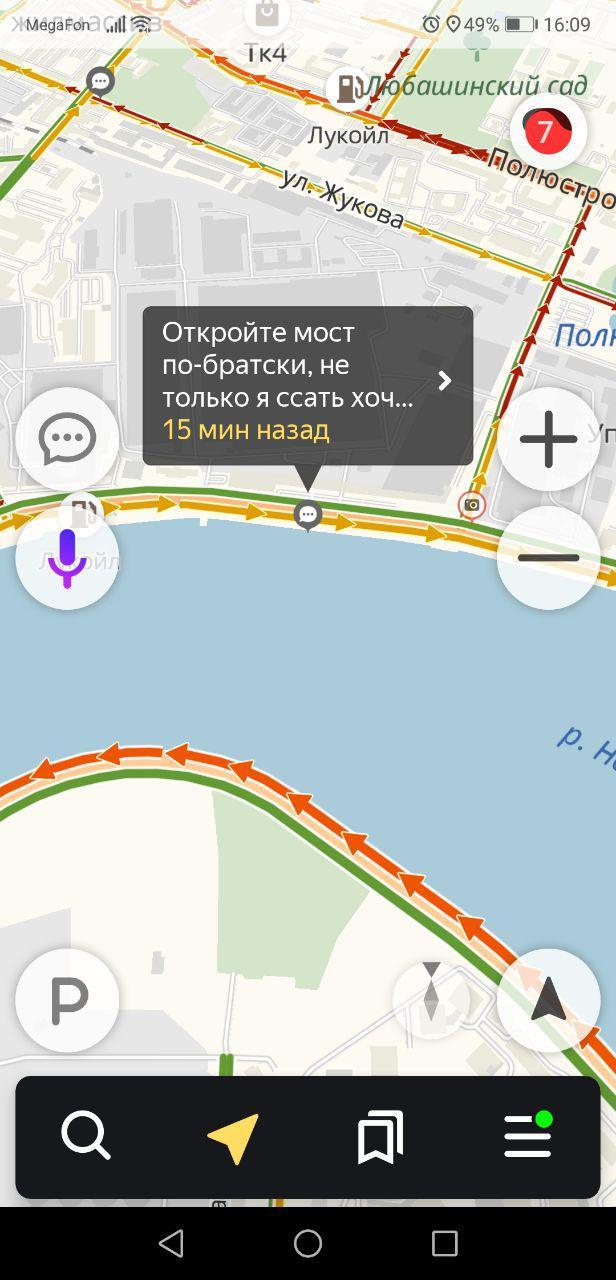Go back with system back button
The image size is (616, 1280).
[171, 1243]
